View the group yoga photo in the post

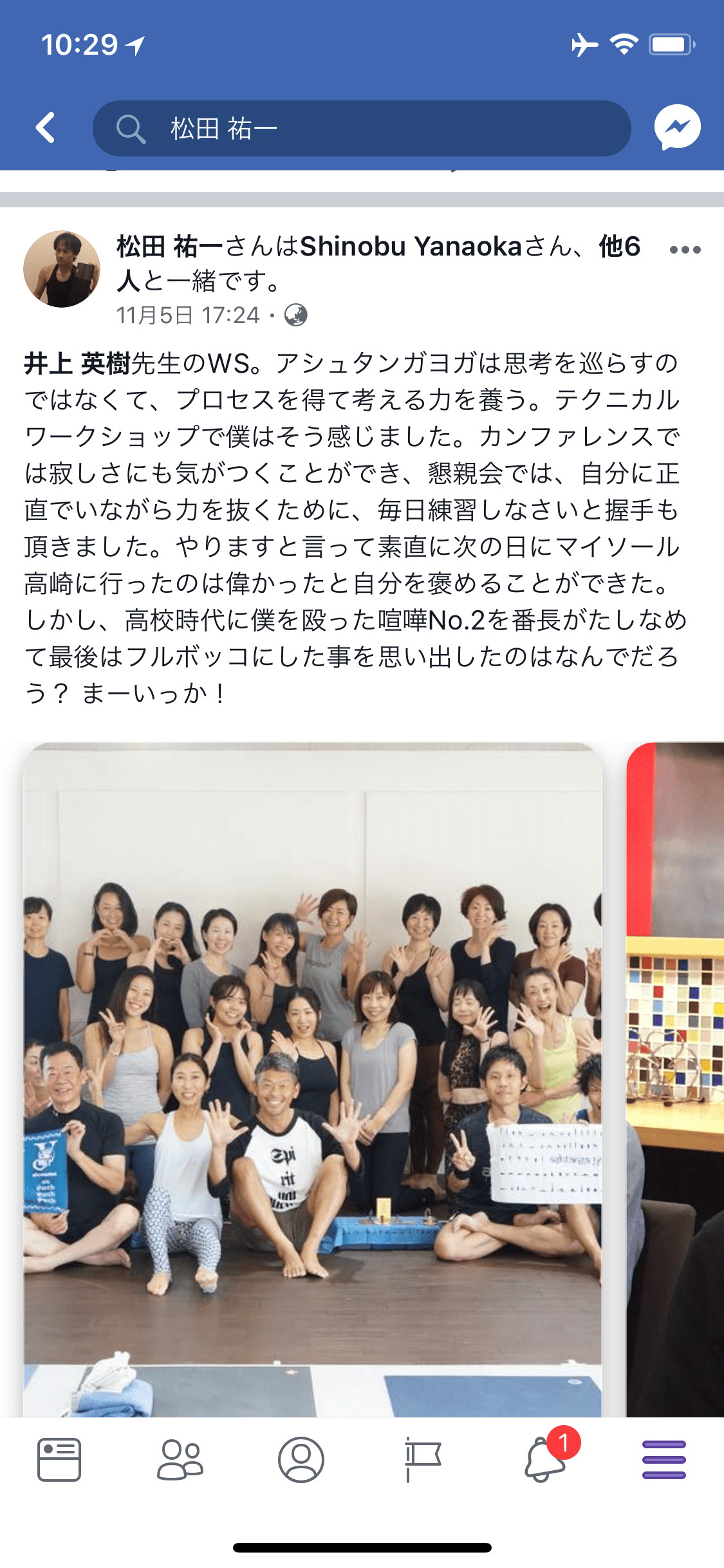coord(313,1079)
